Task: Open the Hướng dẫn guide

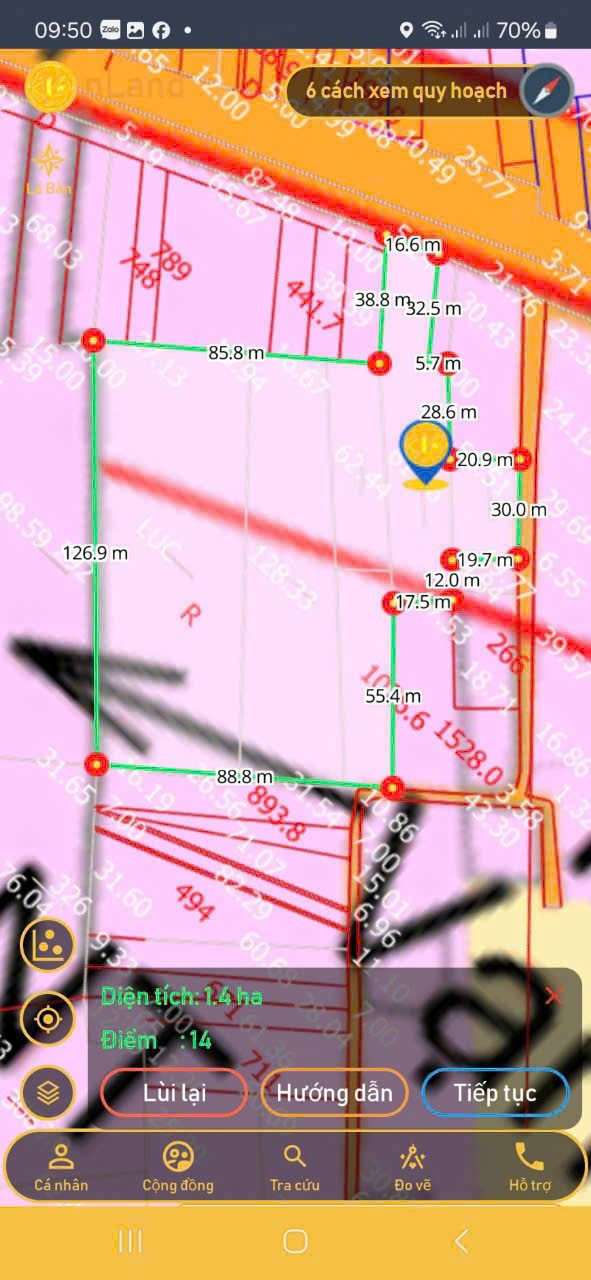Action: [x=334, y=1092]
